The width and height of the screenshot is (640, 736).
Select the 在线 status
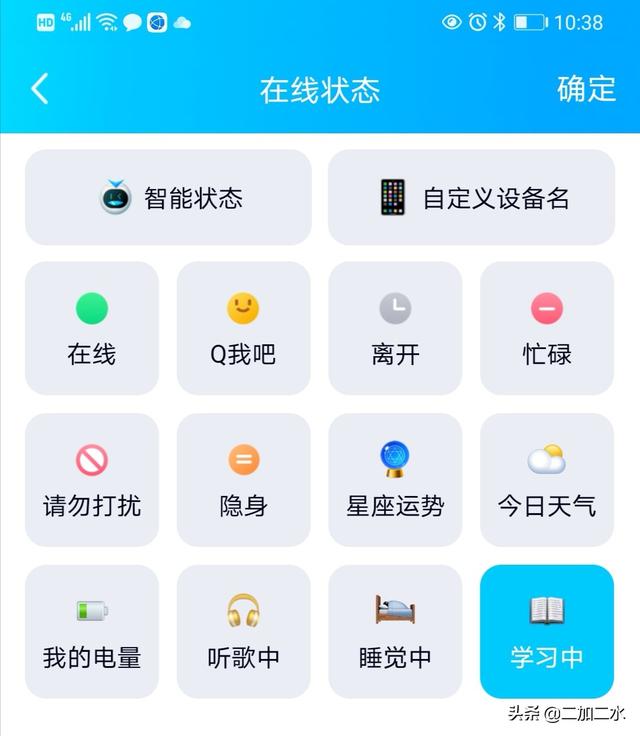click(x=92, y=328)
